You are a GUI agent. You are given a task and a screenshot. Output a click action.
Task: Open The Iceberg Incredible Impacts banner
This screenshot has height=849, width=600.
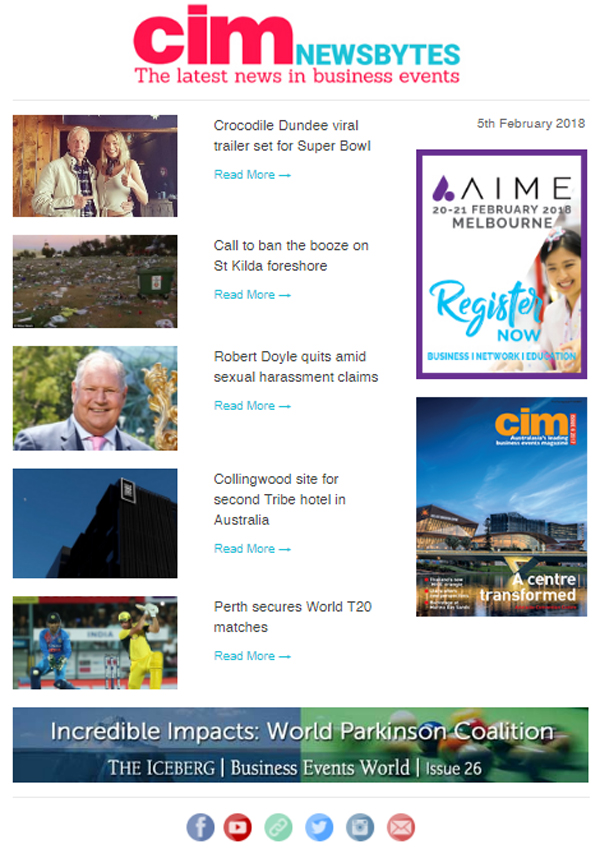click(x=300, y=745)
